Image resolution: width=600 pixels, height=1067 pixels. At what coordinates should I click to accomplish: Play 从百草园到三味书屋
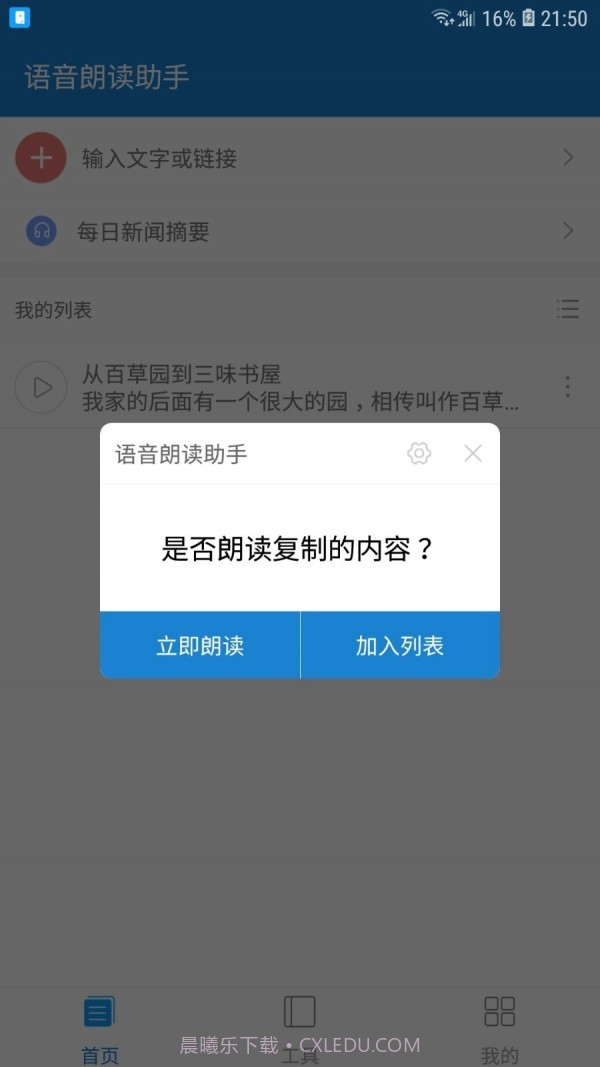(41, 387)
